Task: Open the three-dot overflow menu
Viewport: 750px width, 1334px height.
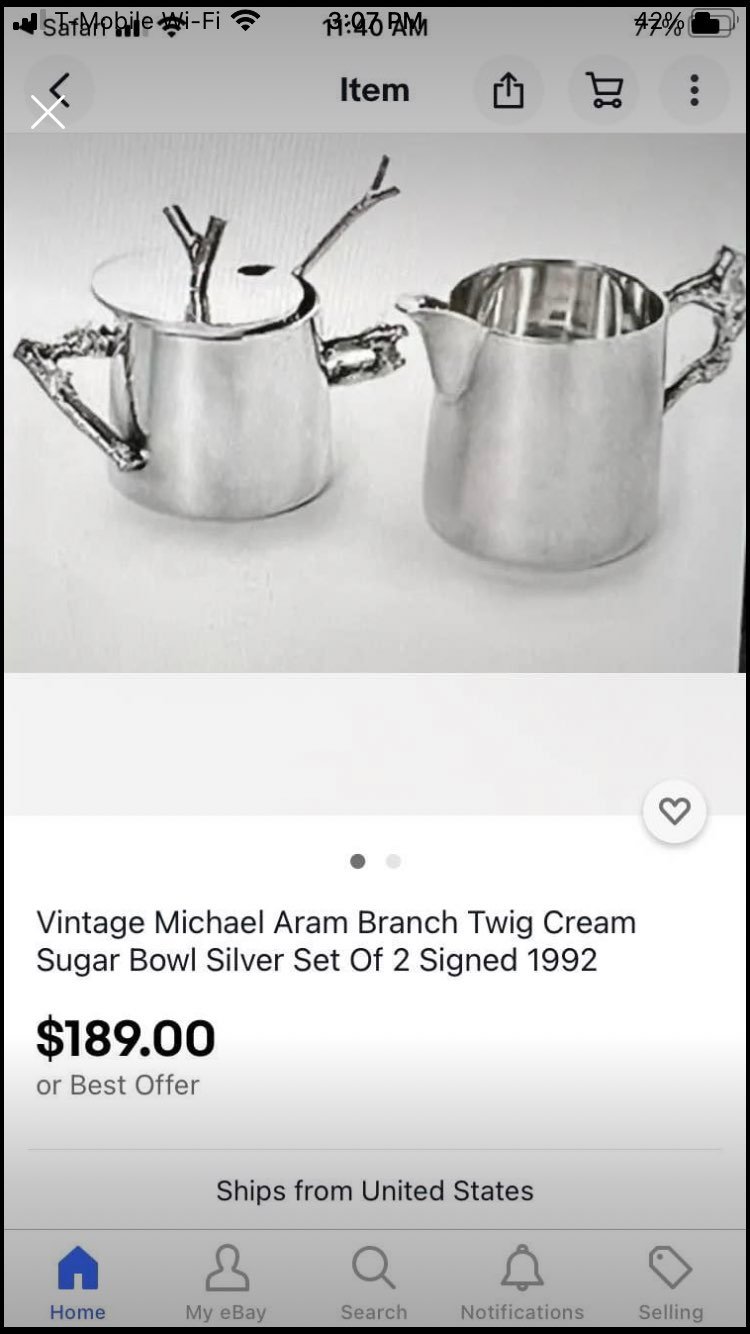Action: tap(694, 91)
